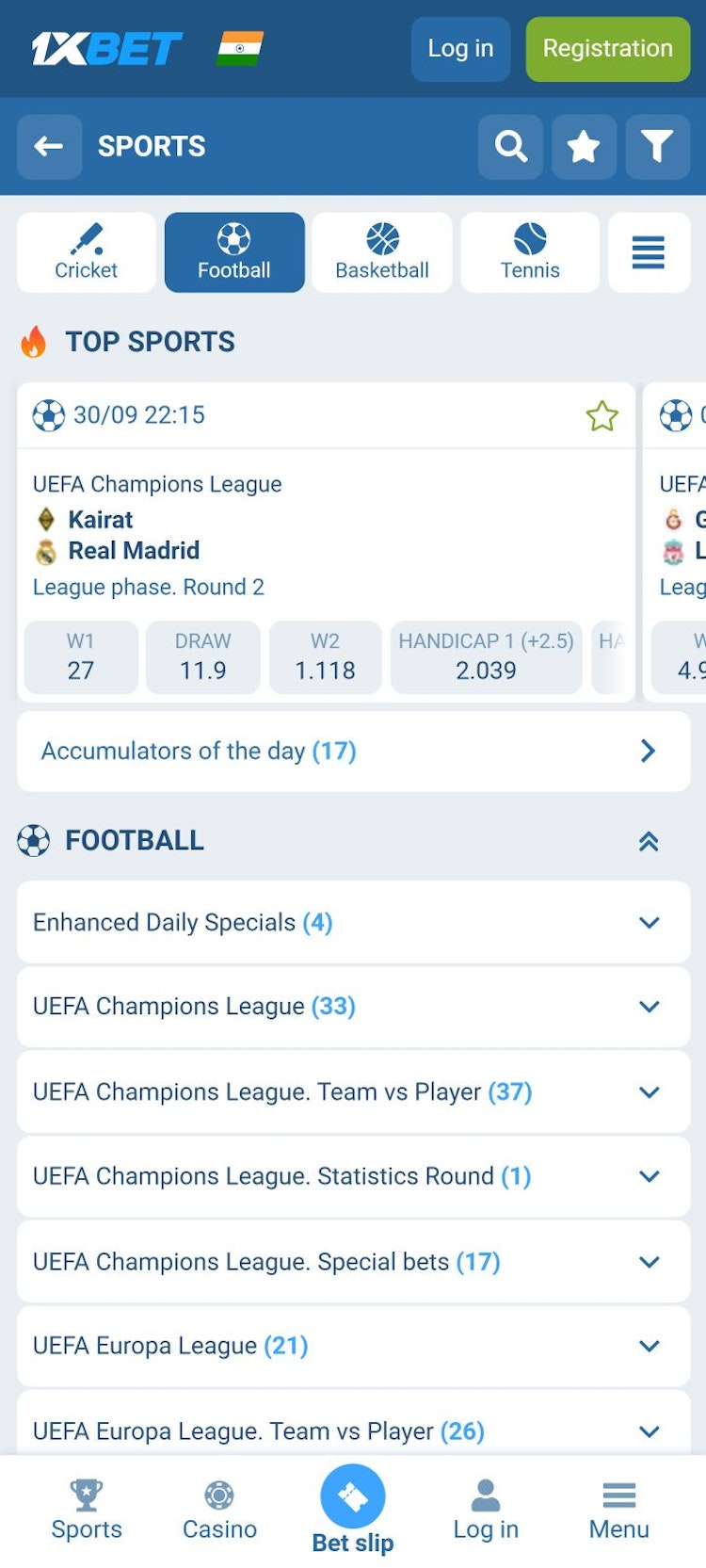The image size is (706, 1568).
Task: Pick W2 at odds 1.118
Action: [325, 657]
